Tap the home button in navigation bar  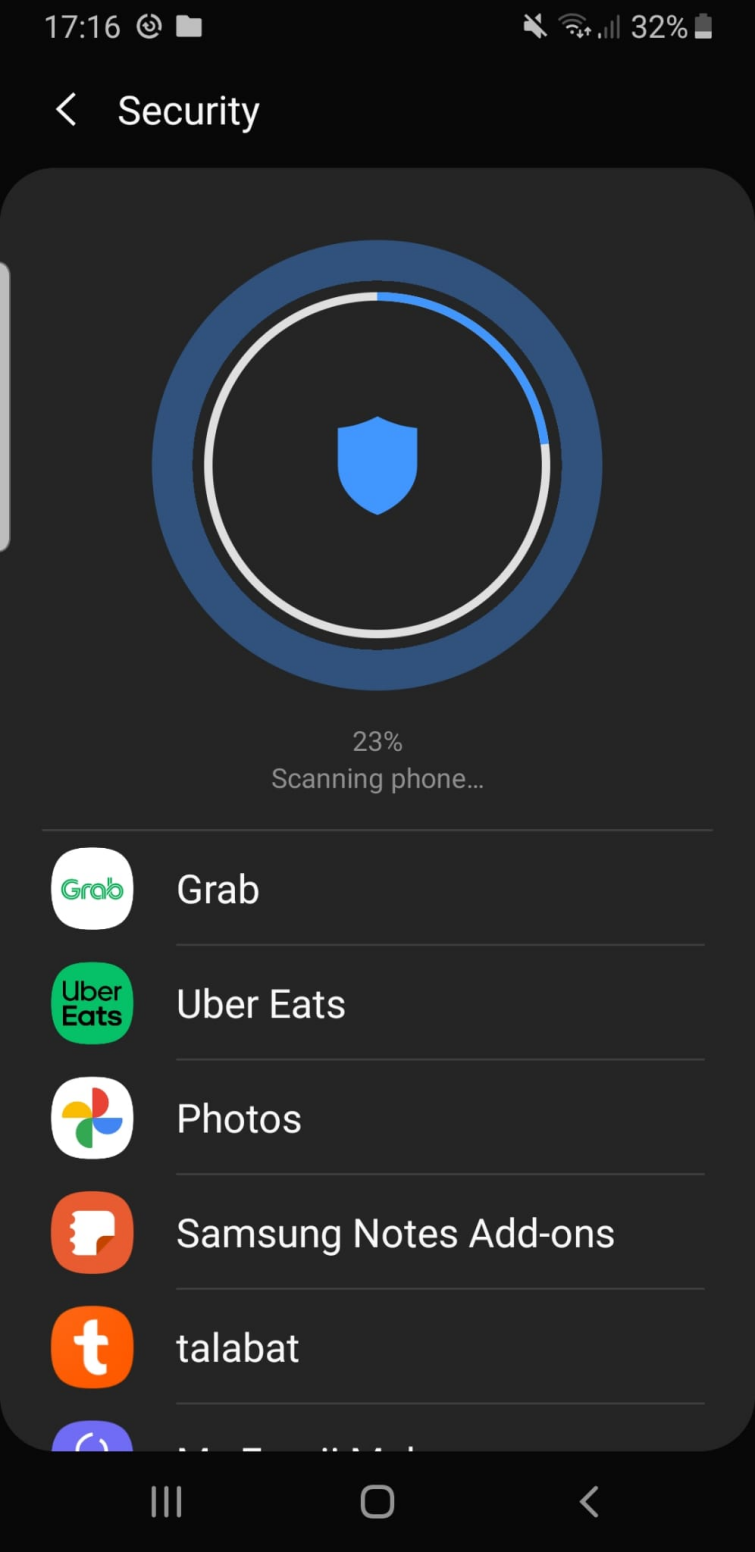[377, 1501]
